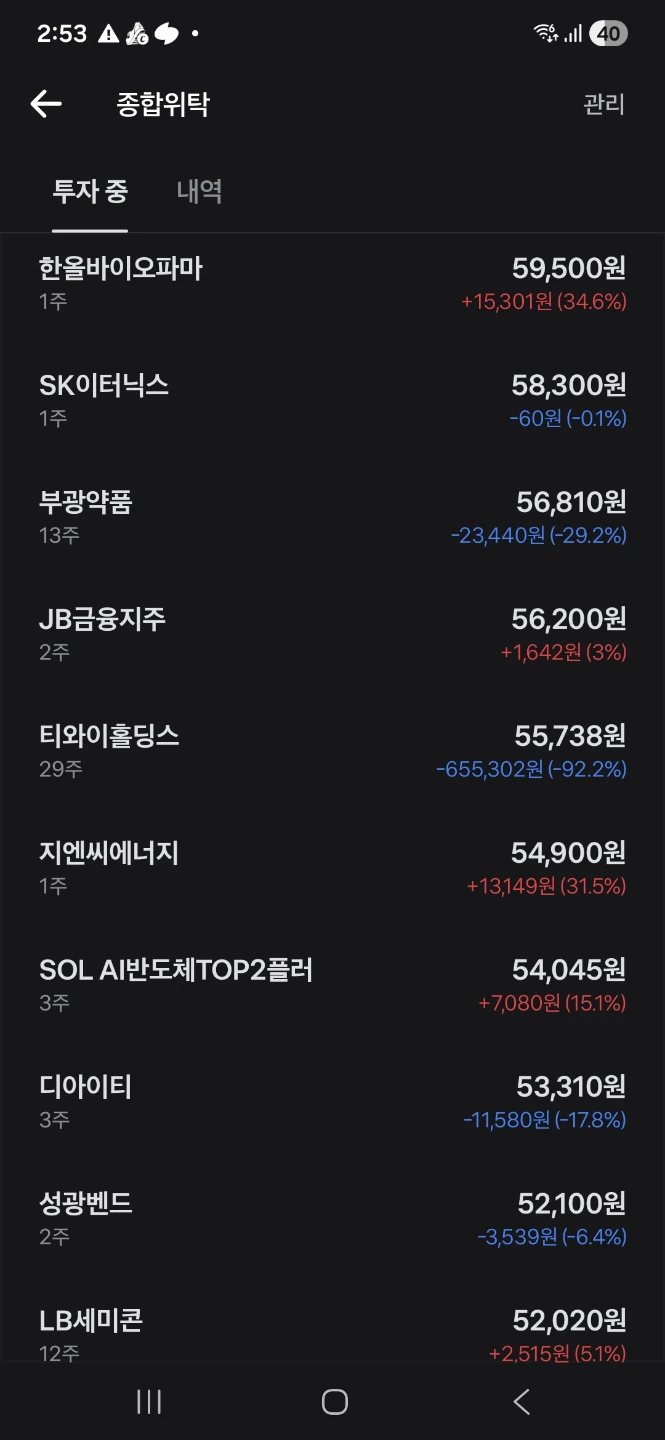Open 티와이홀딩스 stock details

[332, 752]
